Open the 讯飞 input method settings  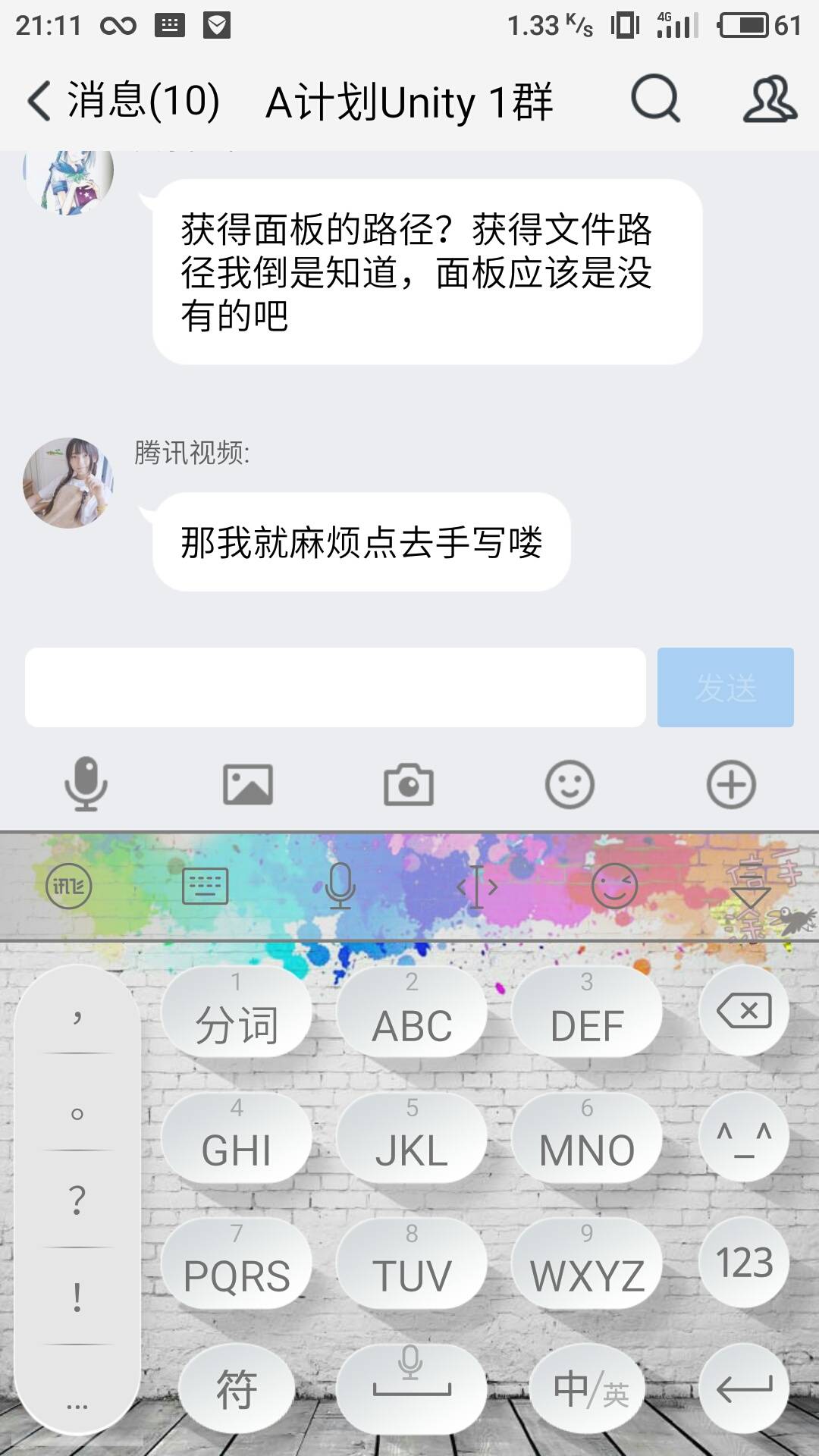pyautogui.click(x=69, y=886)
